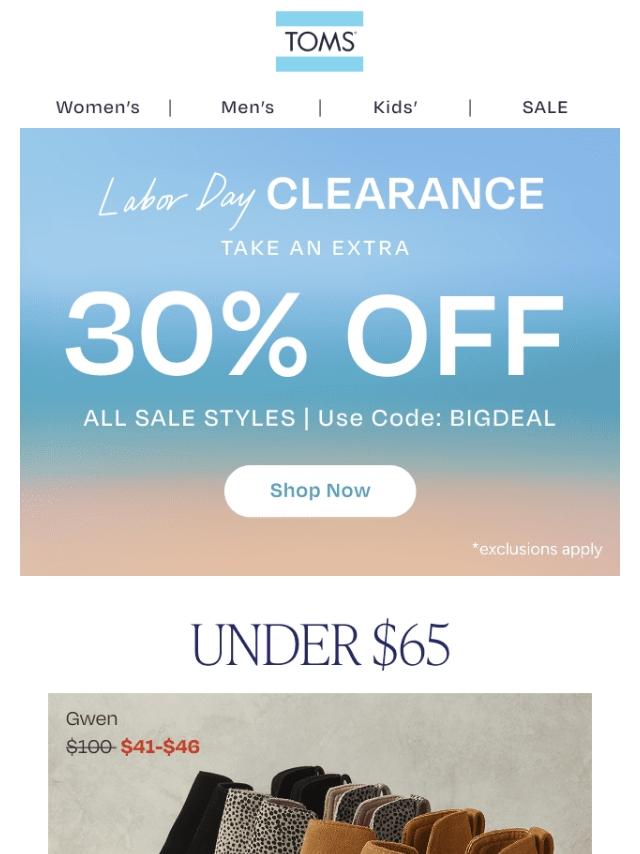Tap the TOMS logo at top
This screenshot has width=640, height=854.
pos(319,42)
